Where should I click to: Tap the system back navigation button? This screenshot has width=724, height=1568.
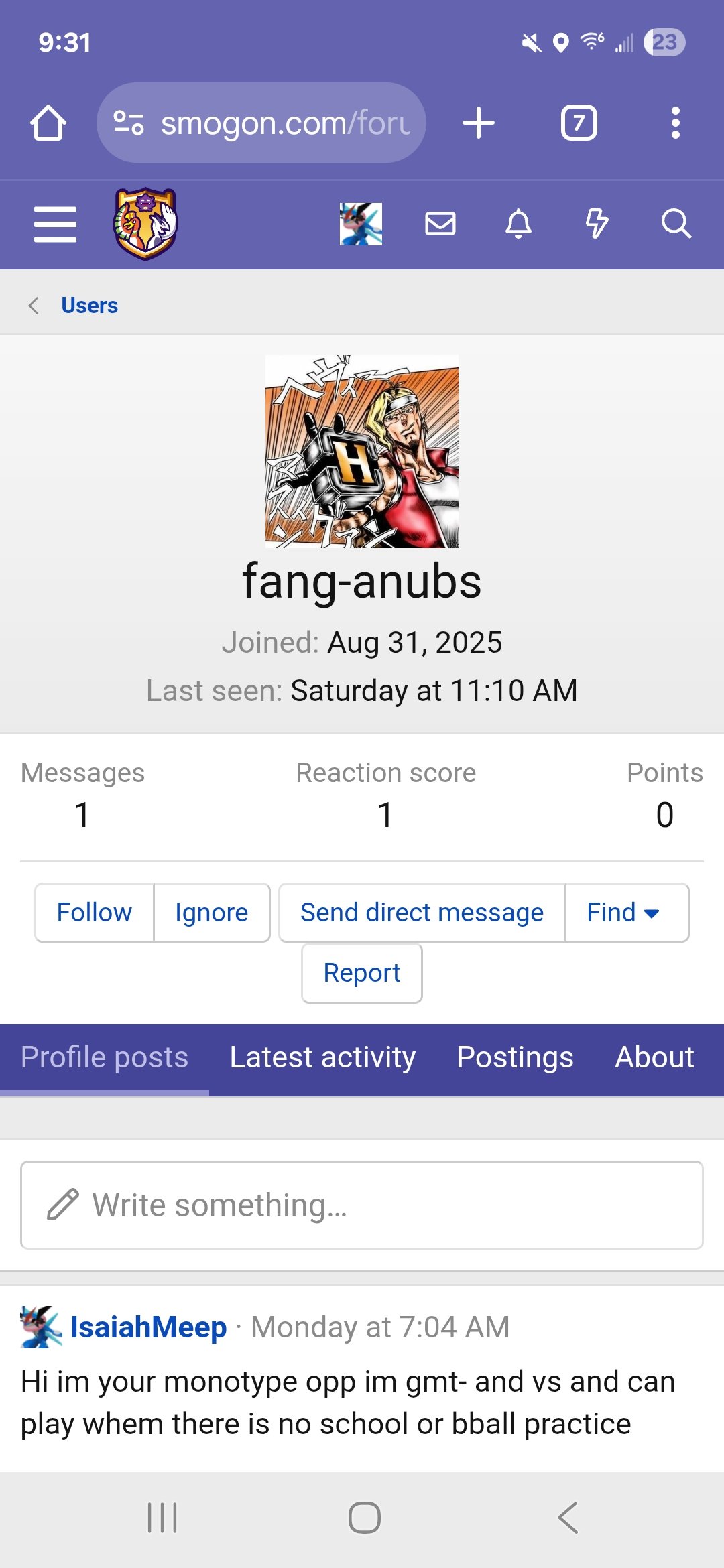[568, 1518]
